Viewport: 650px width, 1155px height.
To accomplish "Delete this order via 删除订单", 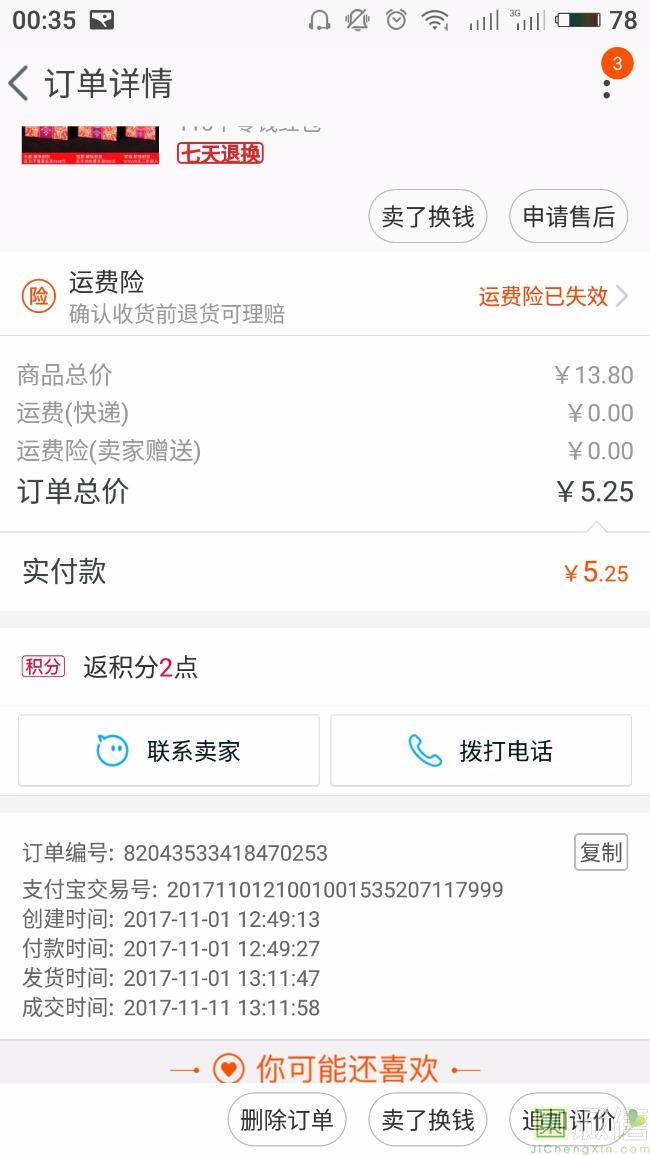I will [287, 1120].
